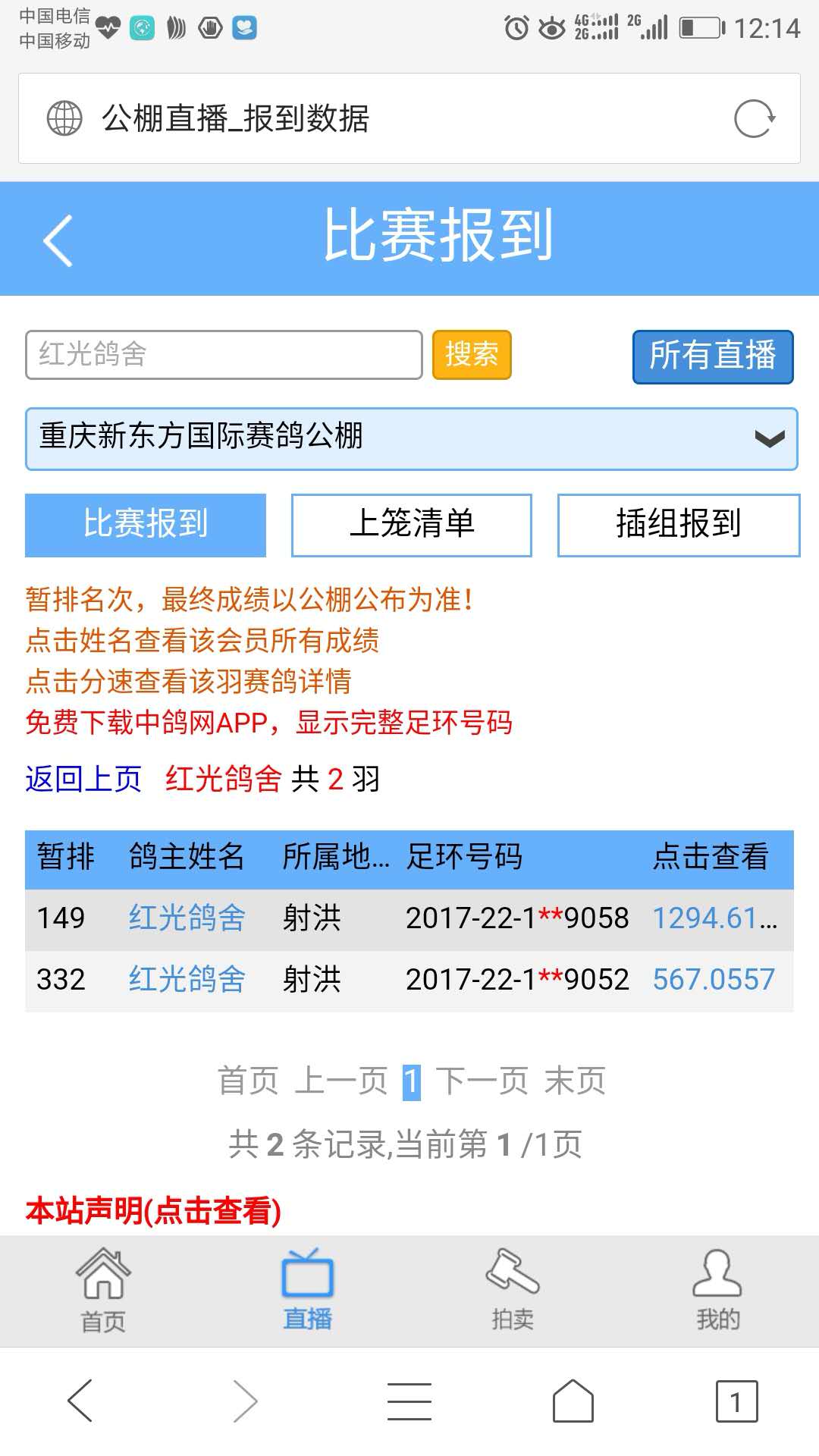
Task: Jump to 末页
Action: click(x=575, y=1080)
